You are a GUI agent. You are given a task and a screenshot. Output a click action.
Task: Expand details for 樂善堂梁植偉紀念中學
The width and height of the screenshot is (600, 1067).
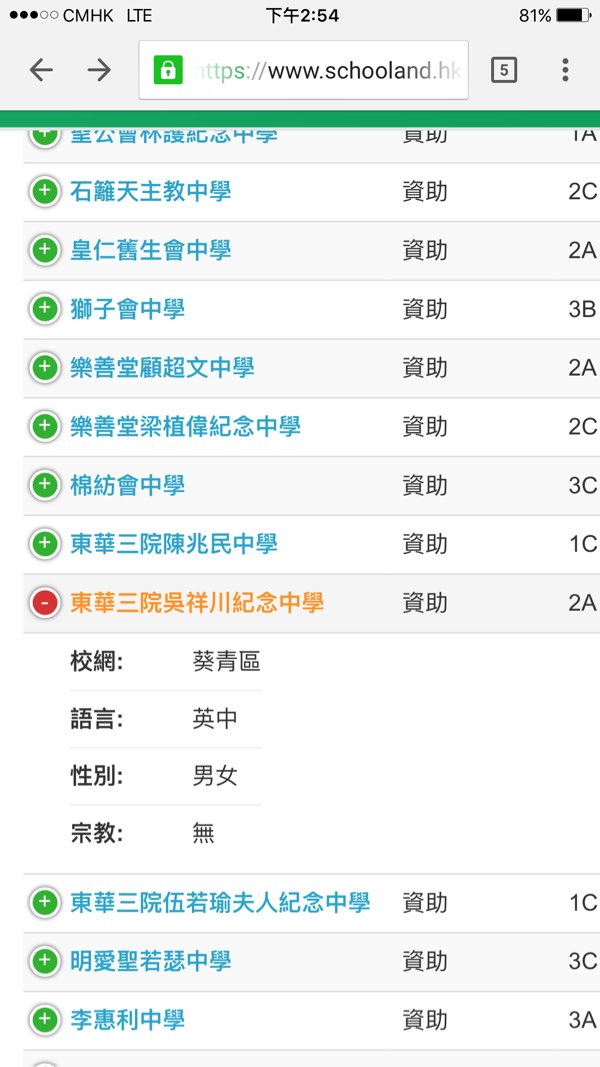(44, 427)
